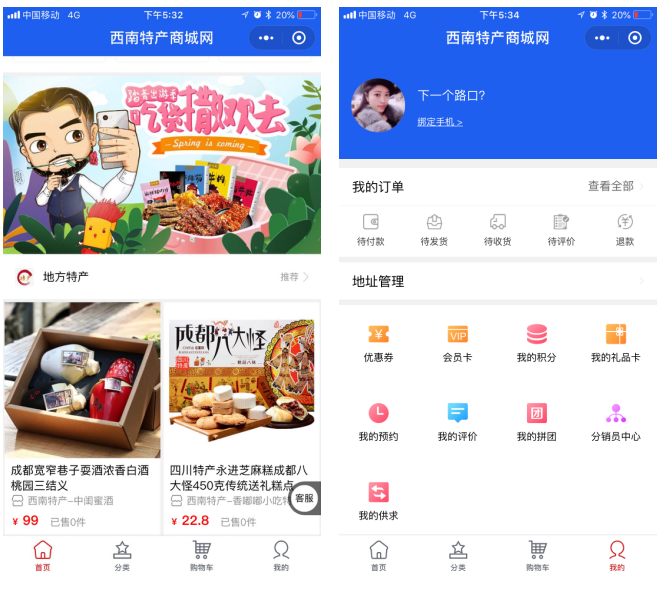Open 待评价 orders
Viewport: 665px width, 592px height.
(561, 230)
